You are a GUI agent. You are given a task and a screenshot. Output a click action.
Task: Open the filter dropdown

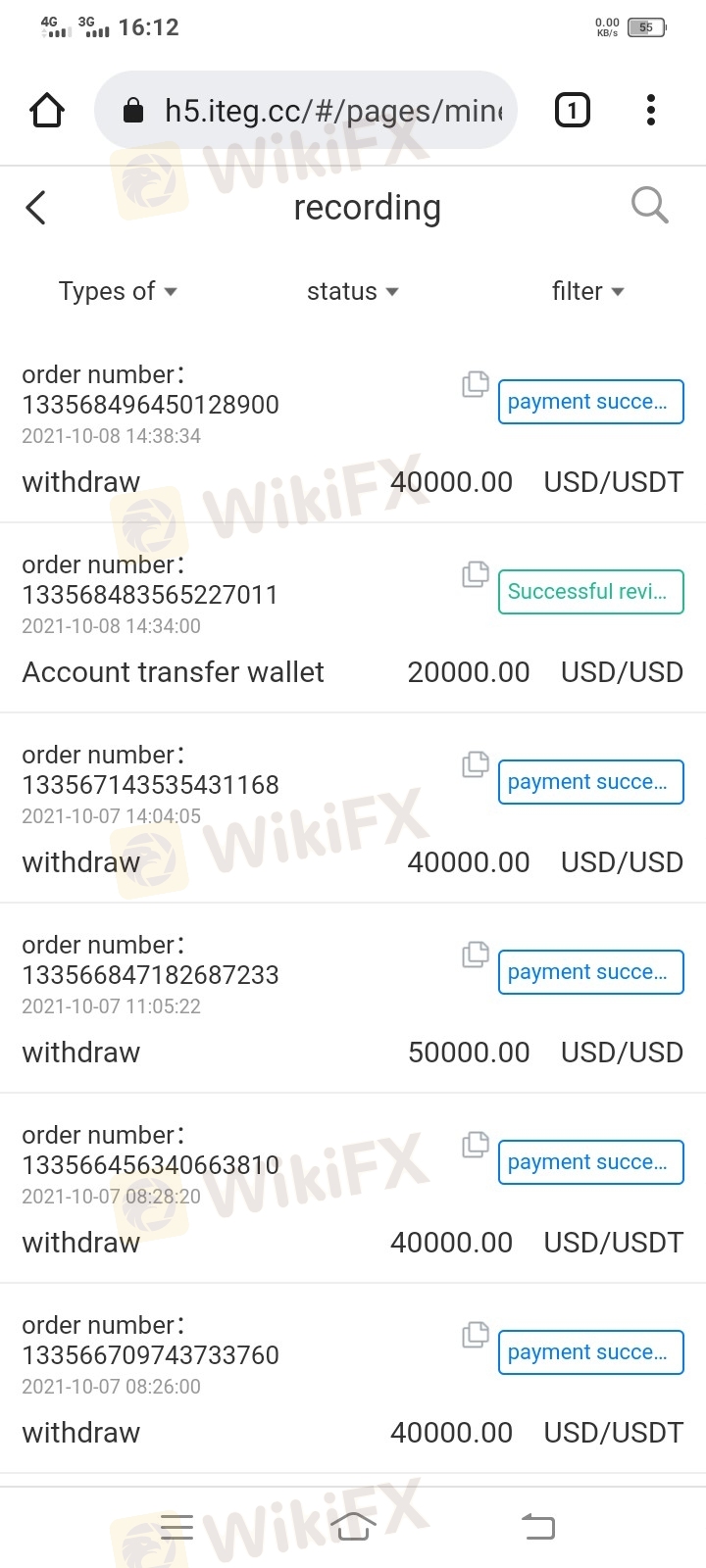[x=588, y=291]
